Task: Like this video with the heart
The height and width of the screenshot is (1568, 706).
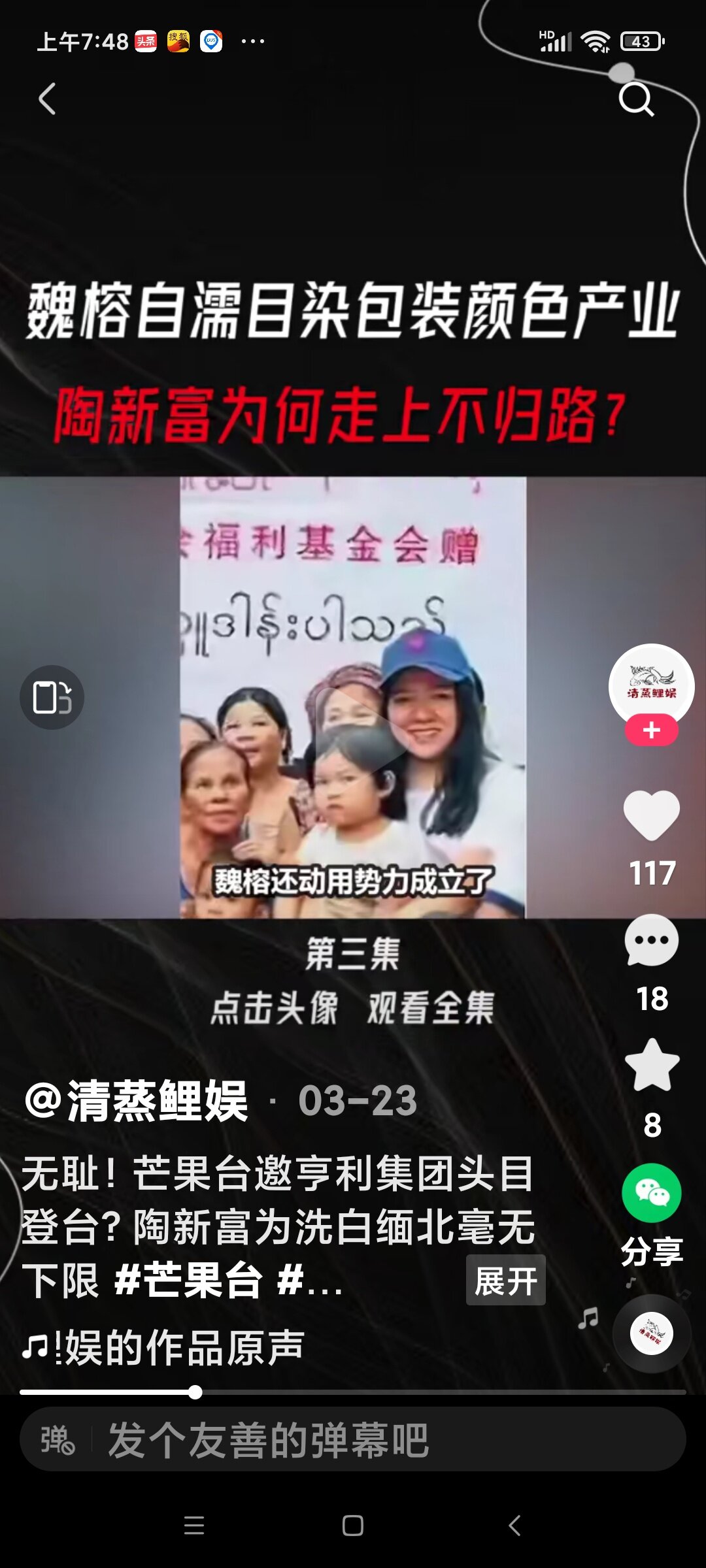Action: (651, 814)
